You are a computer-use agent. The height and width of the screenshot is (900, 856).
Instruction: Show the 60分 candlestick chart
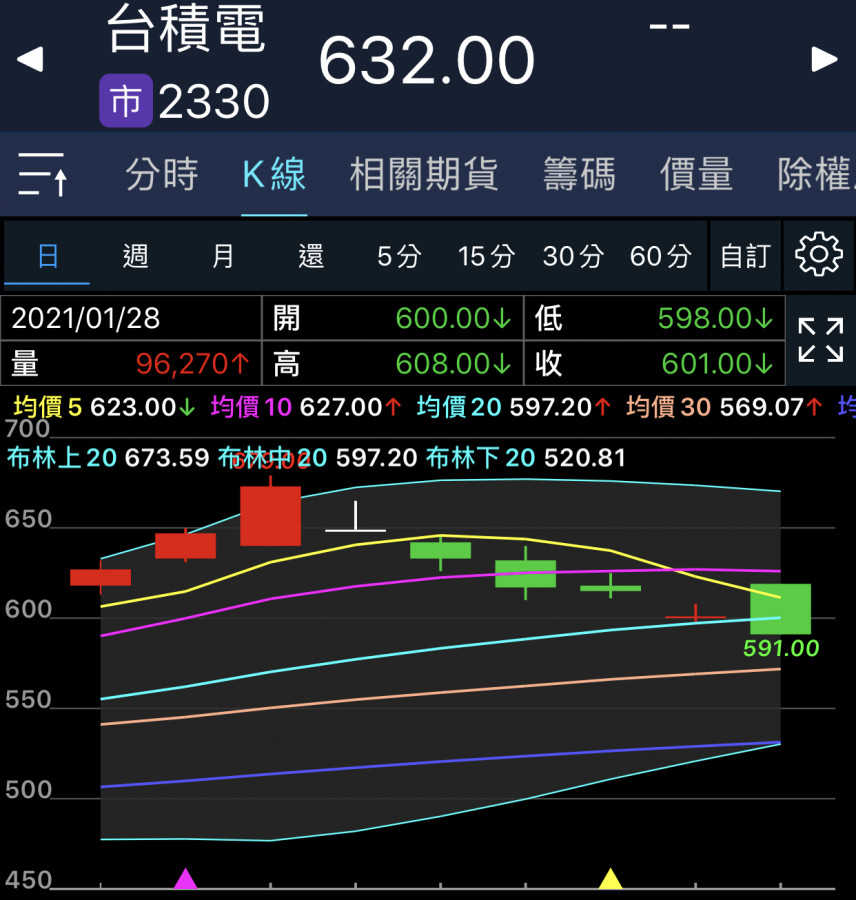click(x=660, y=256)
